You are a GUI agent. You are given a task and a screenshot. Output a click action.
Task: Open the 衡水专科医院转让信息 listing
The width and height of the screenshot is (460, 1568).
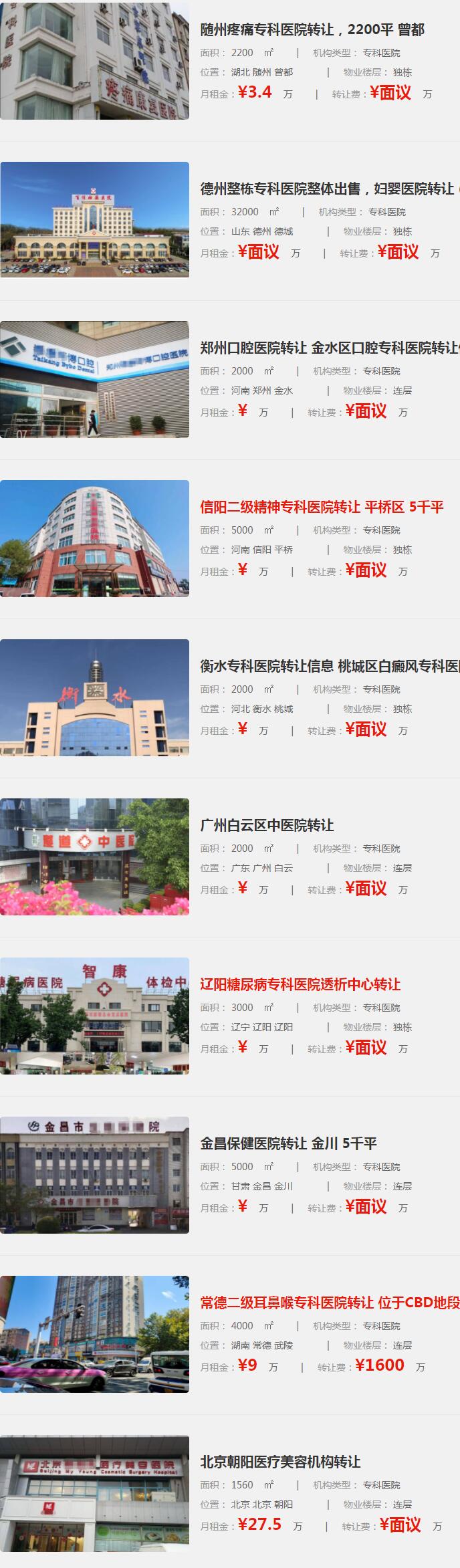click(328, 666)
